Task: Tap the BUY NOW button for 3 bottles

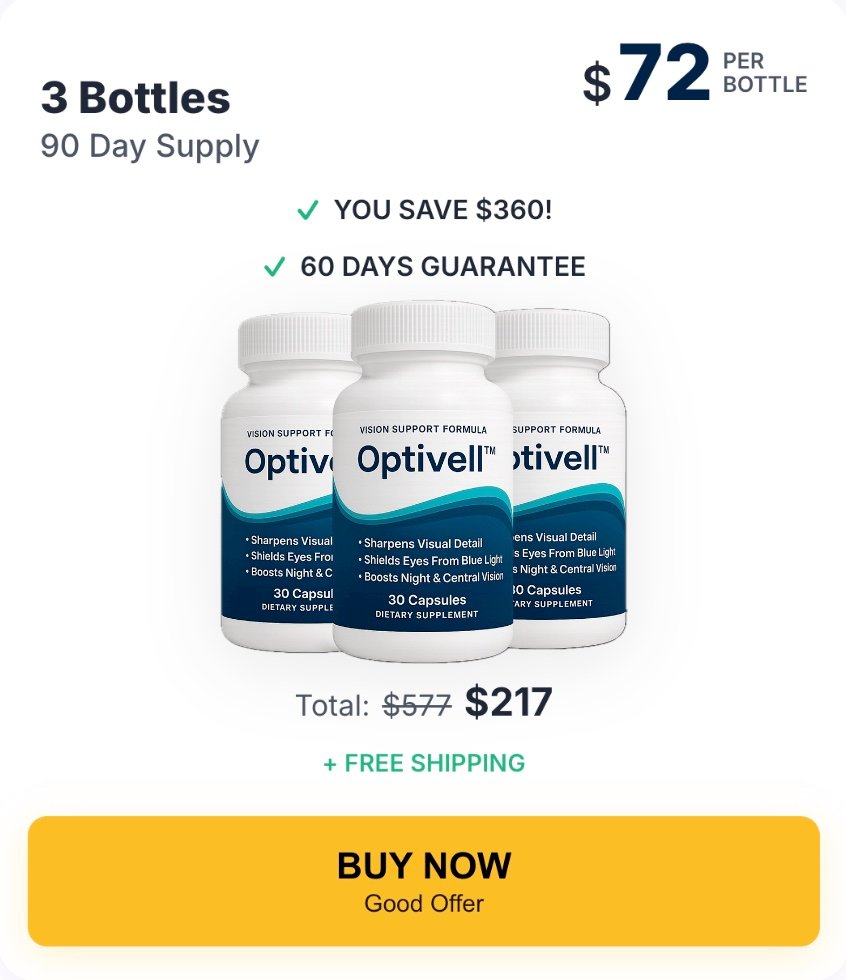Action: point(423,880)
